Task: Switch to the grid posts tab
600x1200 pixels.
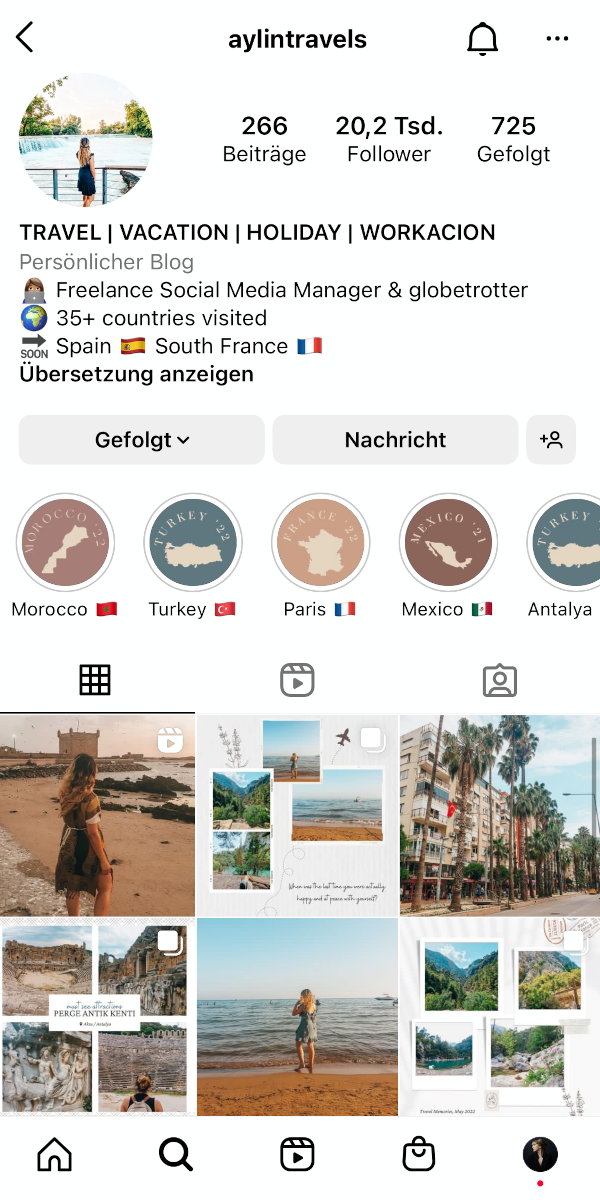Action: [x=95, y=680]
